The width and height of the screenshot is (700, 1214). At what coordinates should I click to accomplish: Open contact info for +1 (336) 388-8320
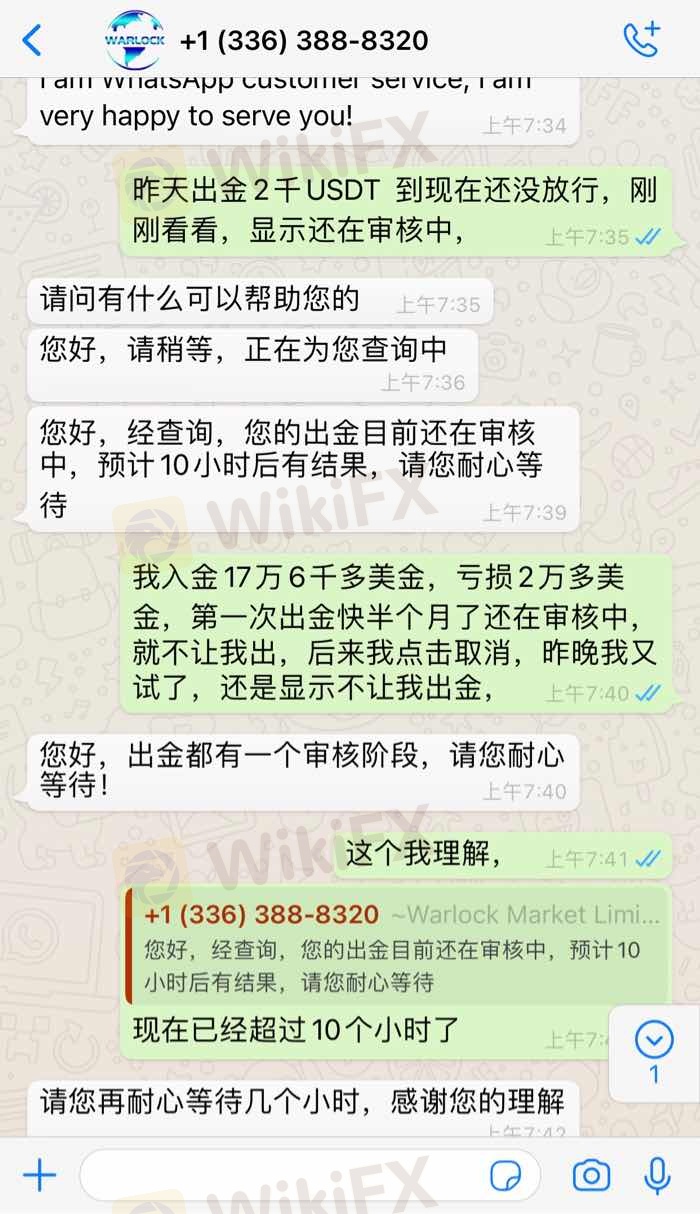tap(303, 40)
